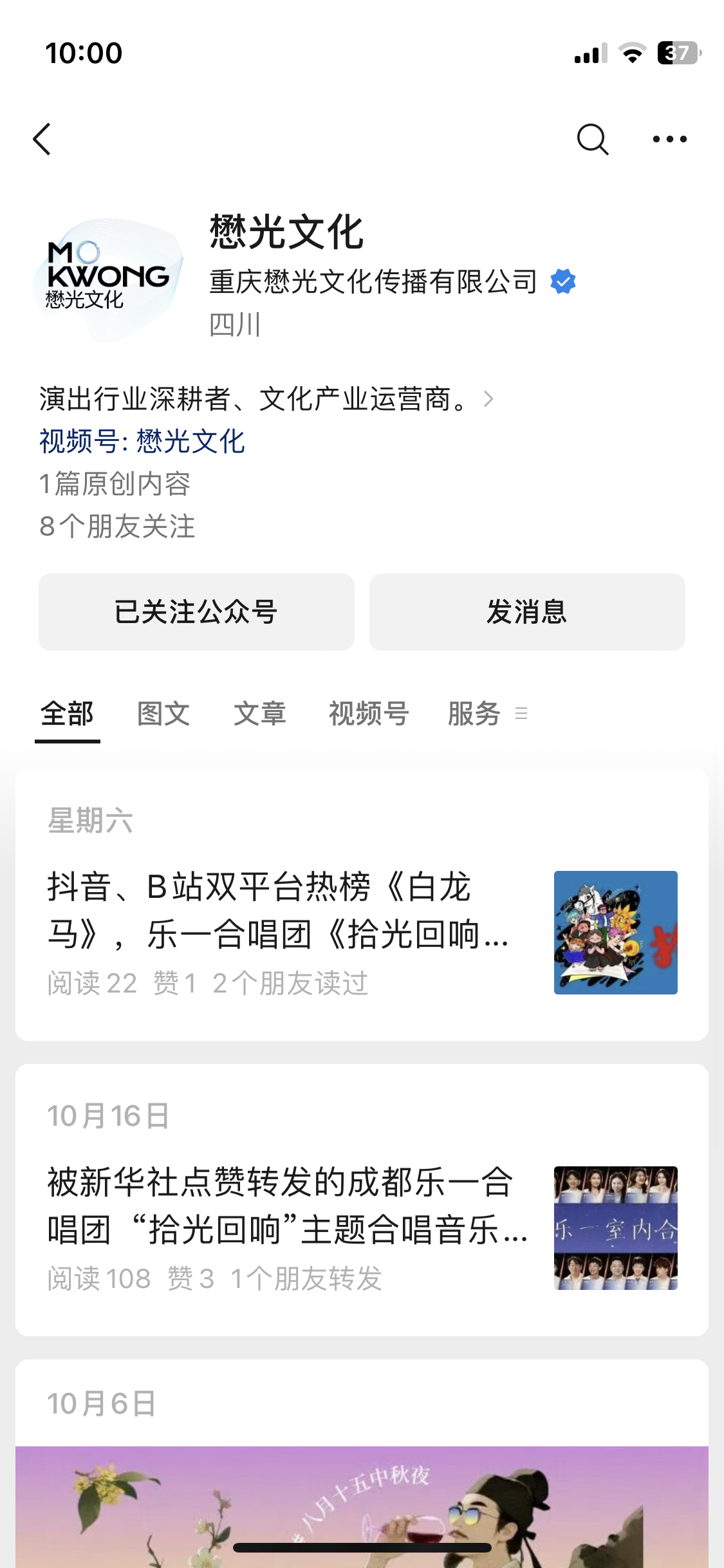This screenshot has width=724, height=1568.
Task: Tap the 已关注公众号 button
Action: 196,611
